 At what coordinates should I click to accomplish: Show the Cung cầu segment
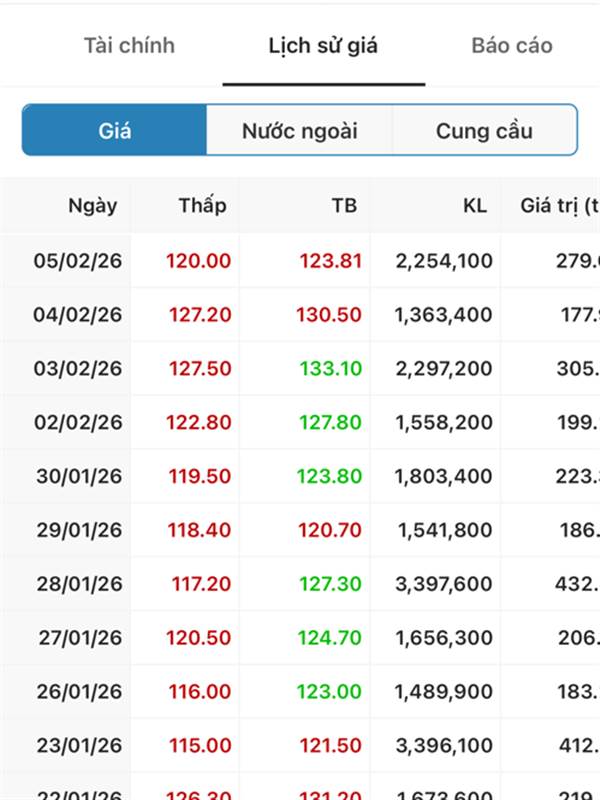tap(484, 131)
